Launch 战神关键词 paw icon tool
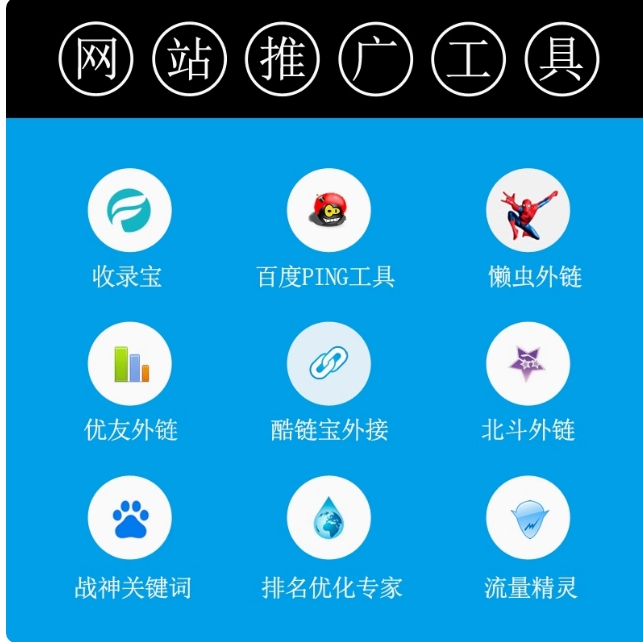Screen dimensions: 643x642 129,519
